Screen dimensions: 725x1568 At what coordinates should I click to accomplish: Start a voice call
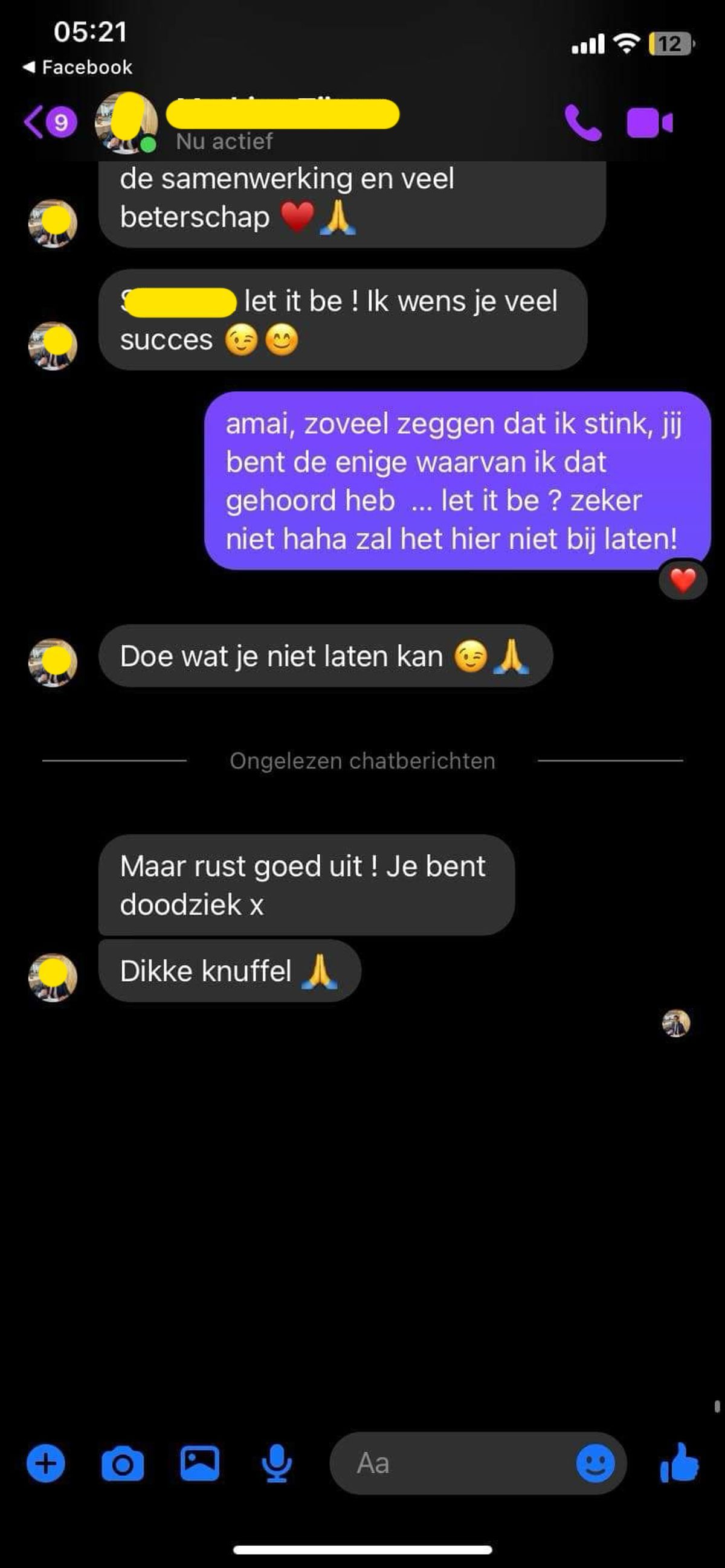coord(582,123)
